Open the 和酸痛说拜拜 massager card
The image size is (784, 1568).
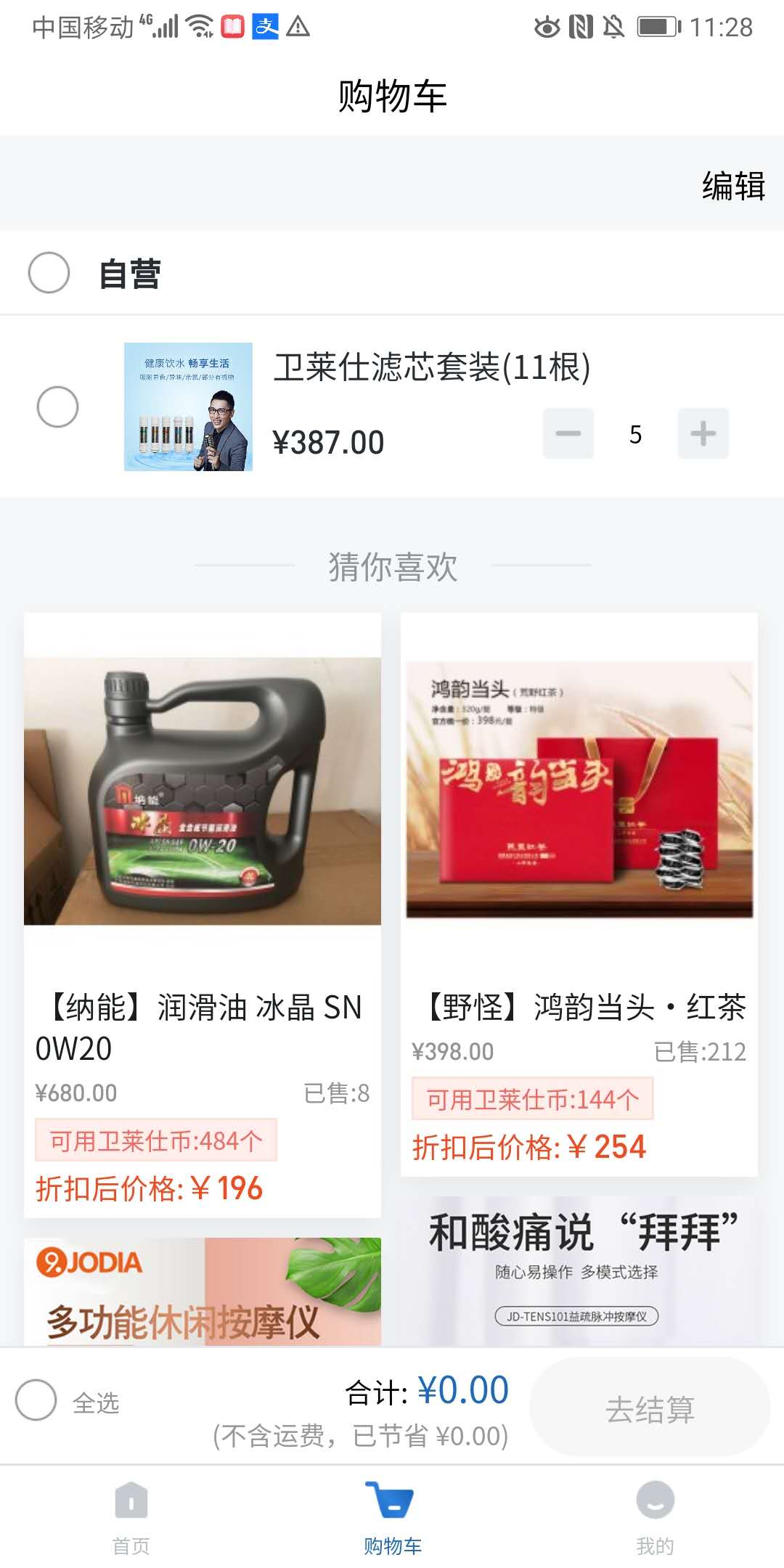(579, 1271)
